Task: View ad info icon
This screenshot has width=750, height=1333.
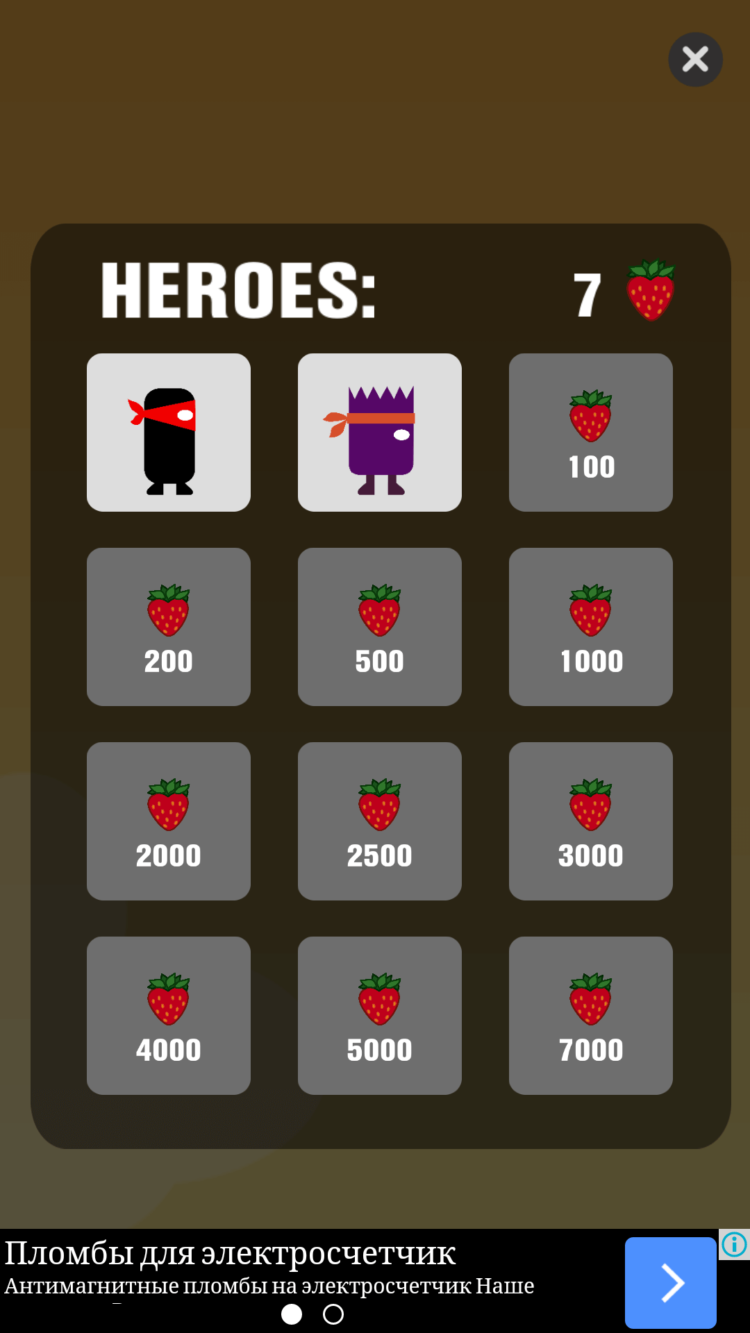Action: tap(734, 1244)
